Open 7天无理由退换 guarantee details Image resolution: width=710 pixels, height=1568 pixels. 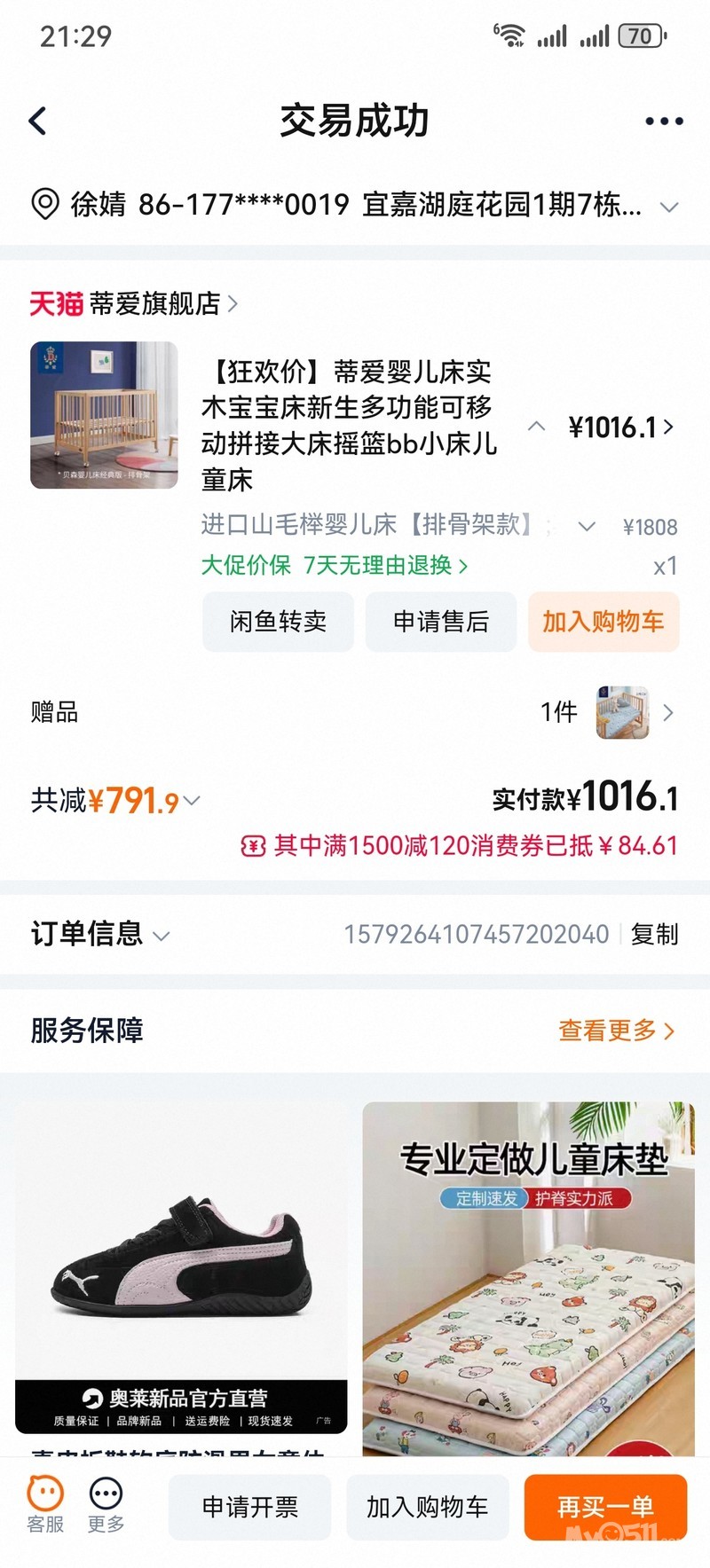pos(385,565)
